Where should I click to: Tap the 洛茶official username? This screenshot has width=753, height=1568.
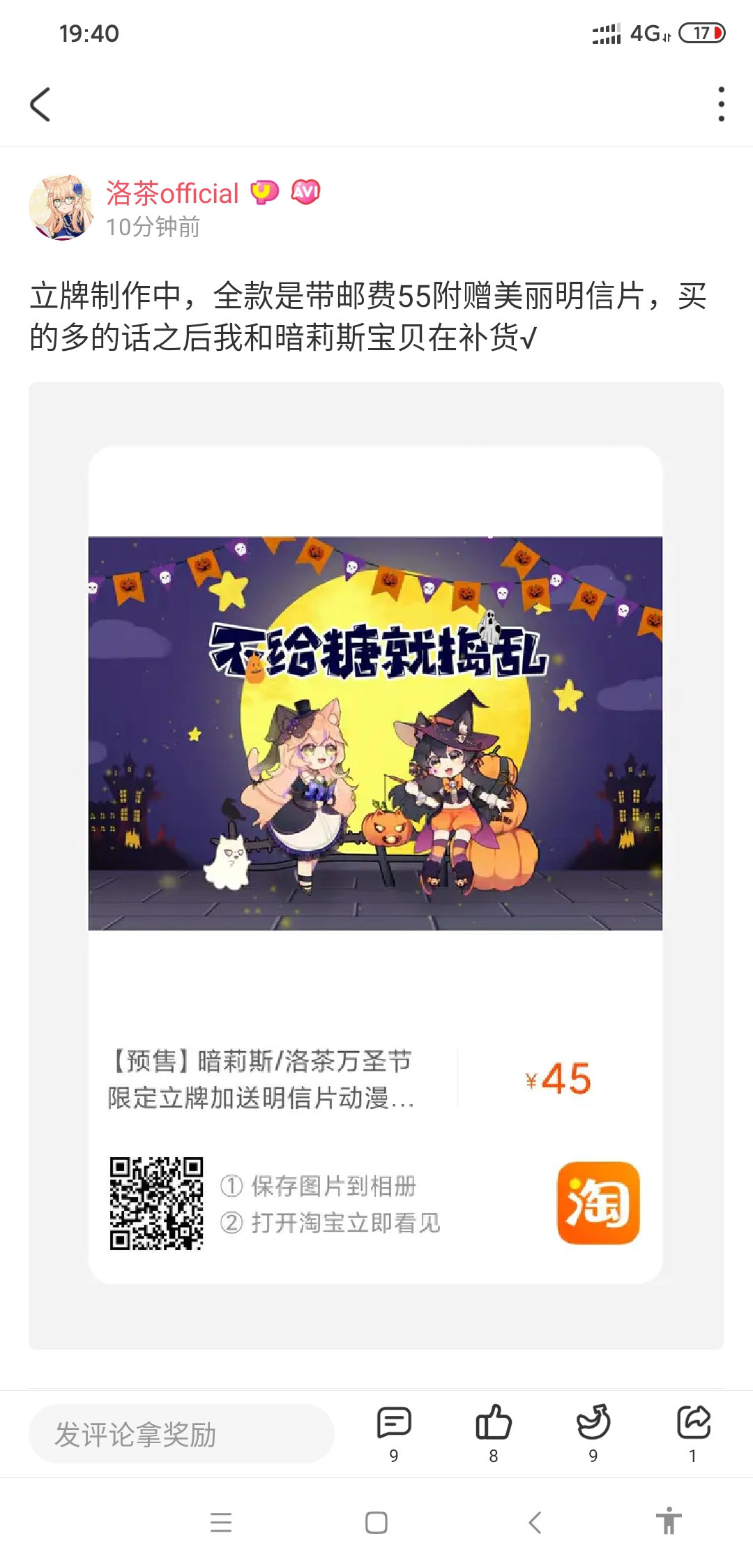point(172,193)
